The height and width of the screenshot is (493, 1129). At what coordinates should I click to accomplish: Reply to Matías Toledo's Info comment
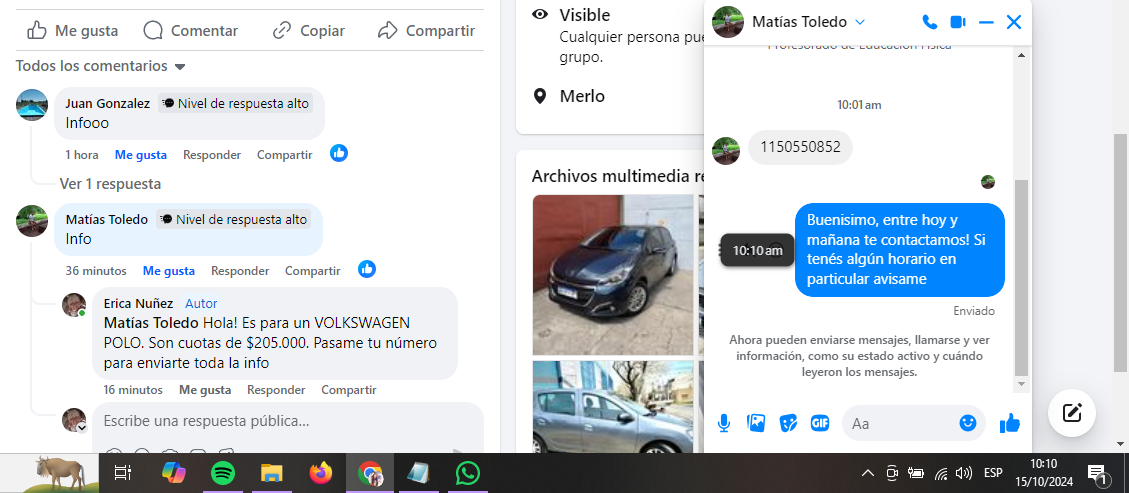[240, 271]
